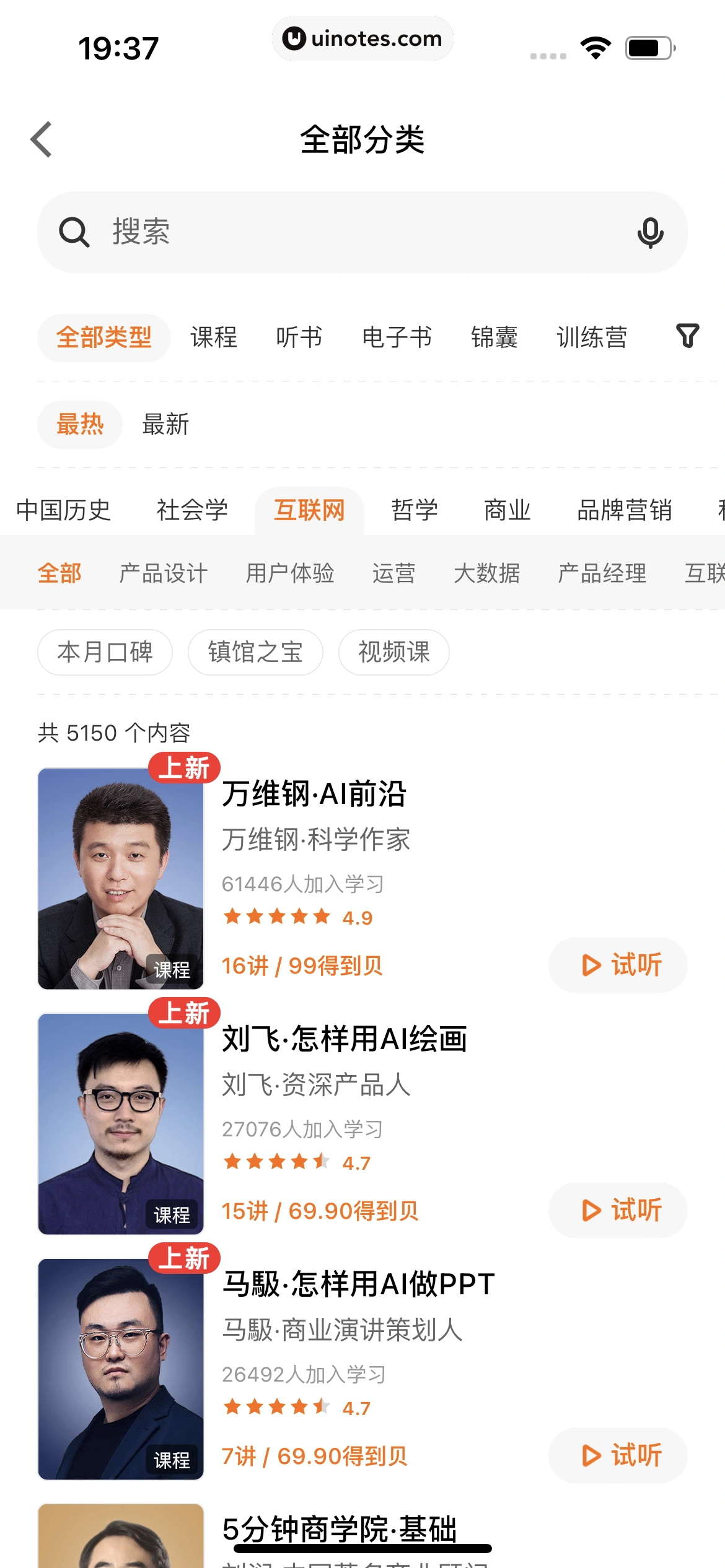725x1568 pixels.
Task: Open the filter funnel icon
Action: coord(687,336)
